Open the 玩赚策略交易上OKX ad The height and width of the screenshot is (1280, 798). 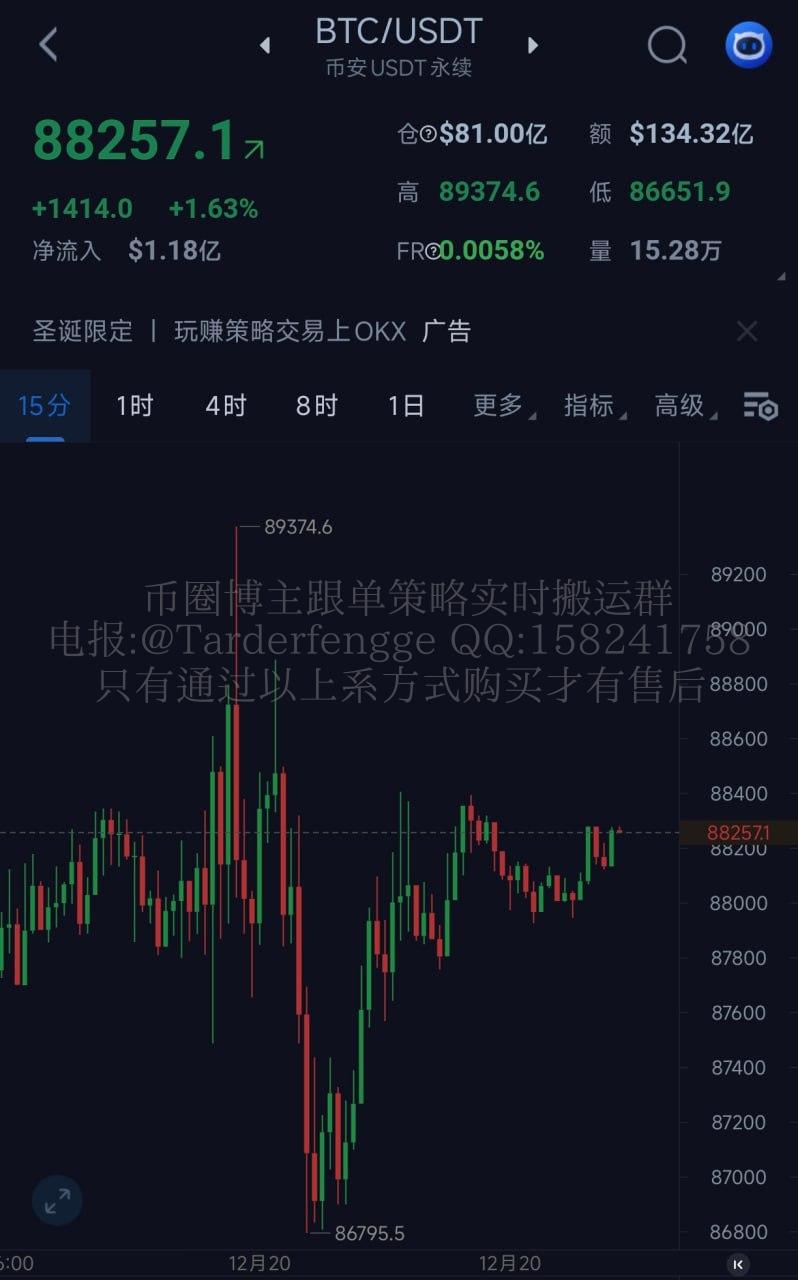click(290, 332)
